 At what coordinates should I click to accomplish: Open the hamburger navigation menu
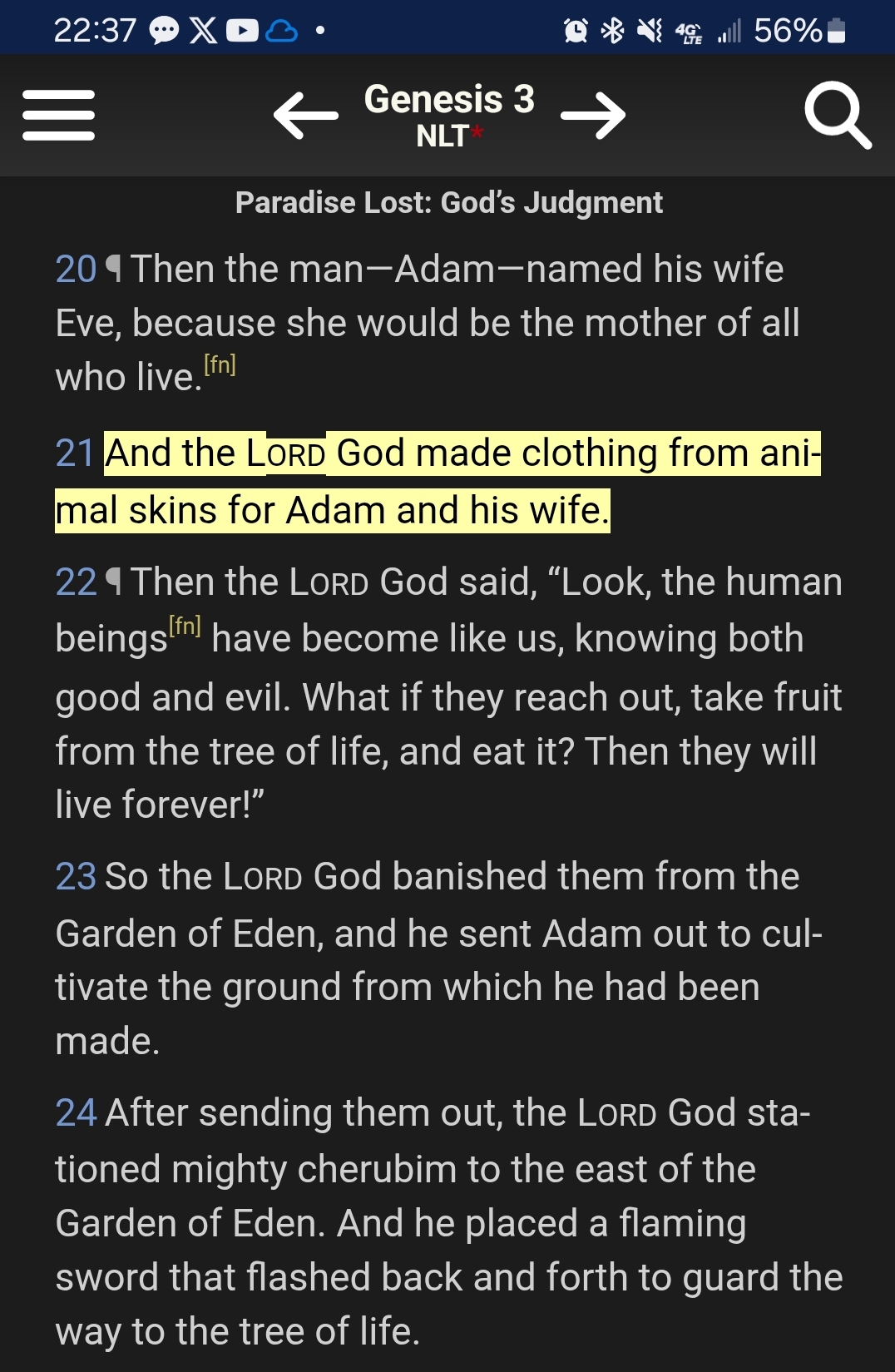[58, 115]
